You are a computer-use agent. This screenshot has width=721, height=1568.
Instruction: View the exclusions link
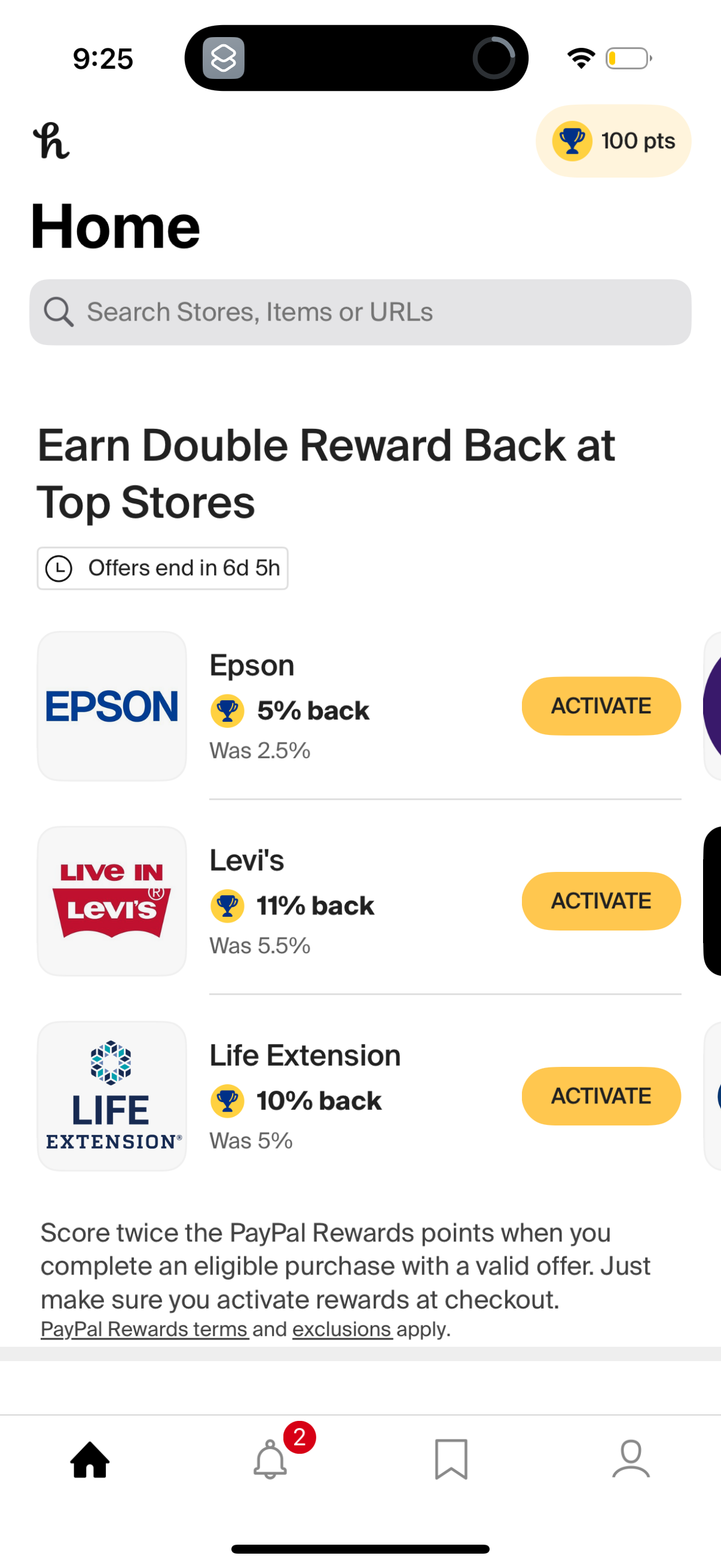[x=342, y=1329]
